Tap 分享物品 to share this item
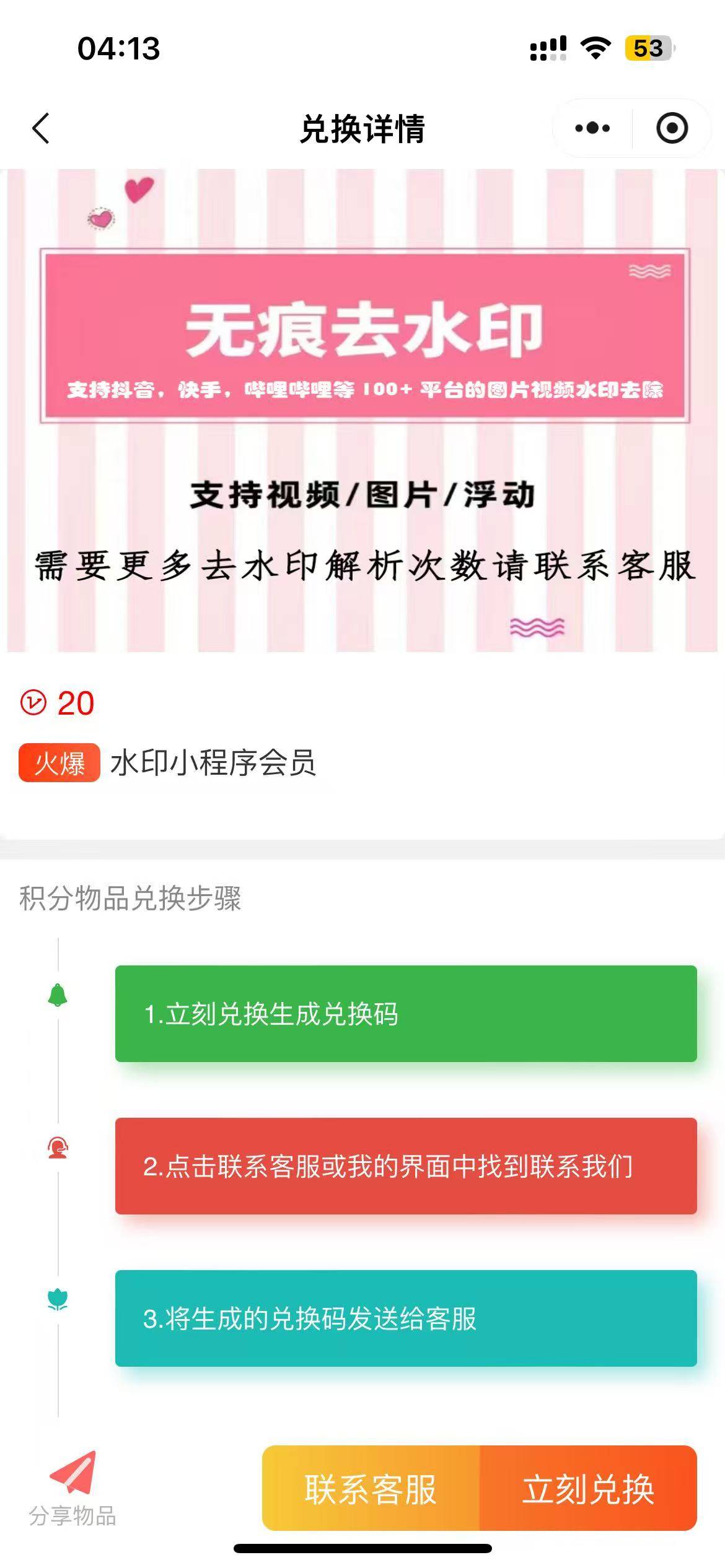The height and width of the screenshot is (1568, 725). pyautogui.click(x=72, y=1487)
